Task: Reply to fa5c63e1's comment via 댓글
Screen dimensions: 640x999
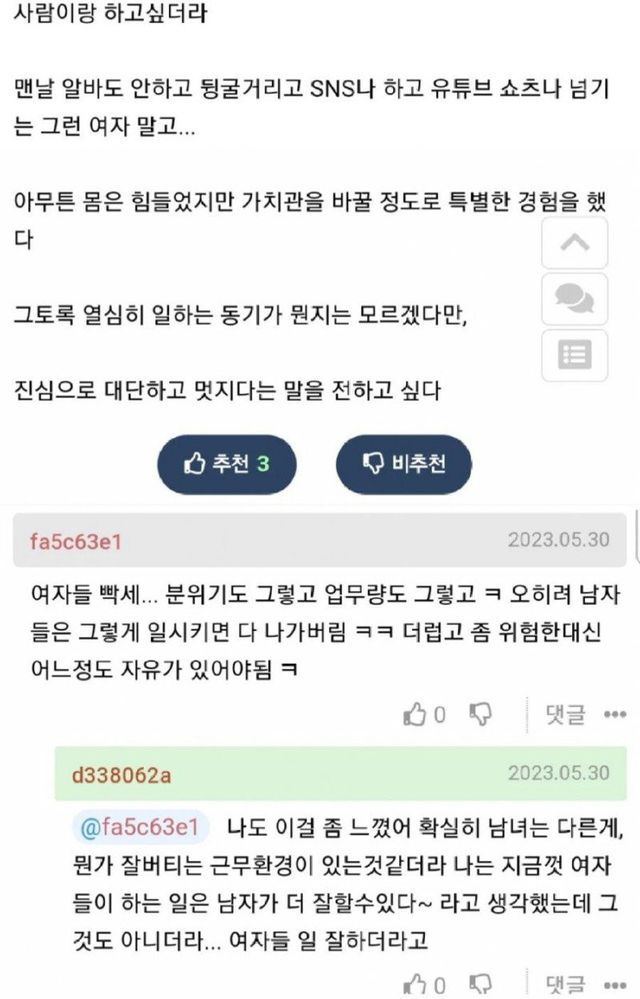Action: (x=565, y=714)
